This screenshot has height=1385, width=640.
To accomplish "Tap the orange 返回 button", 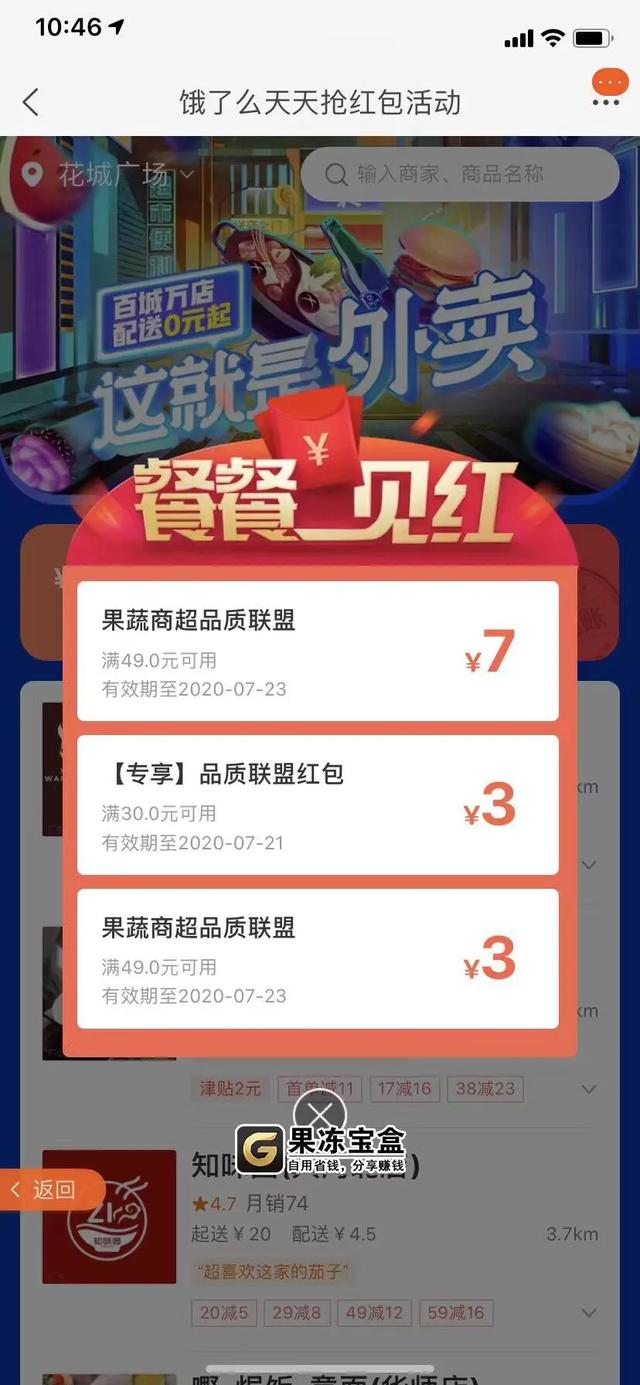I will (x=50, y=1189).
